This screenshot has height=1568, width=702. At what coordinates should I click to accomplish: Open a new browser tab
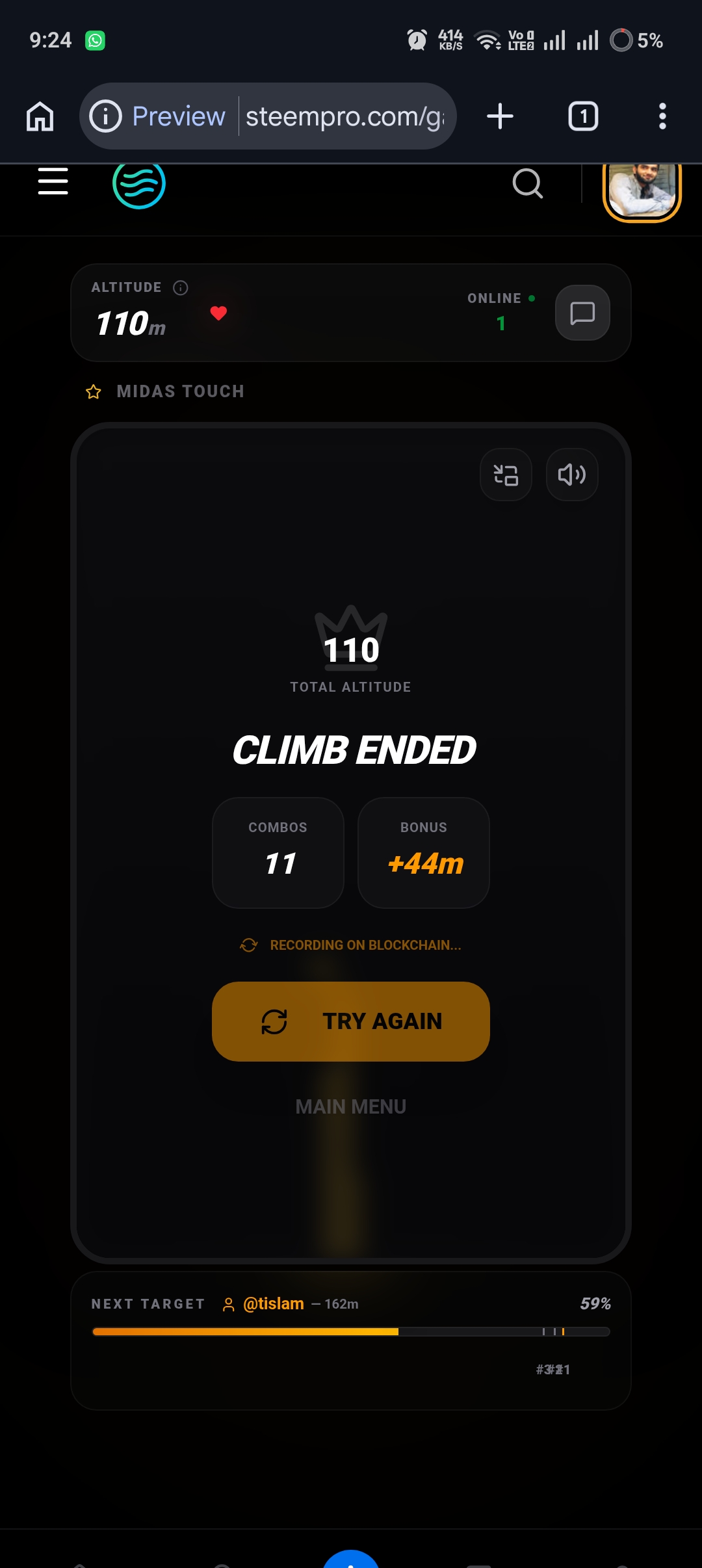(500, 116)
